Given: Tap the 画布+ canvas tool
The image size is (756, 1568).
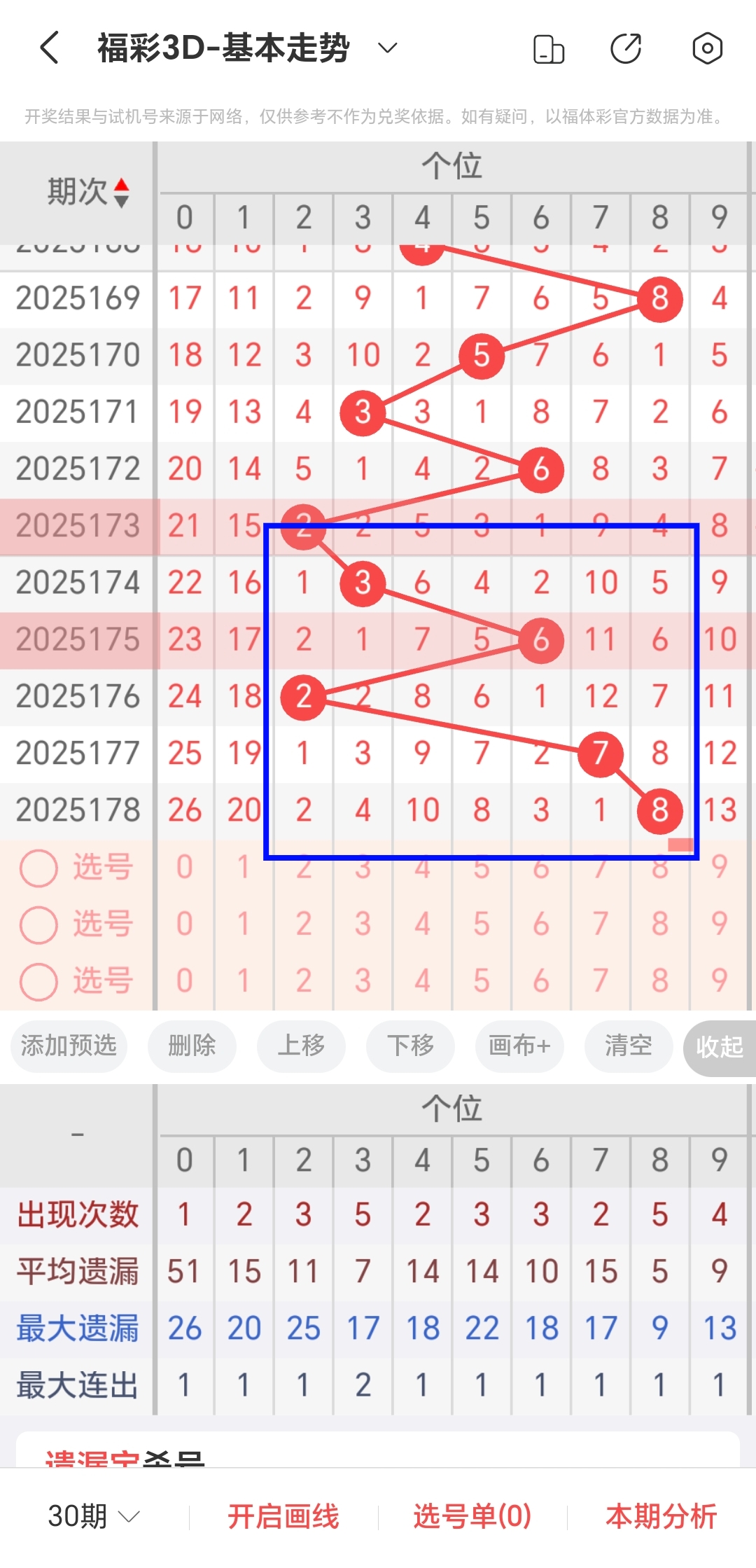Looking at the screenshot, I should [519, 1047].
